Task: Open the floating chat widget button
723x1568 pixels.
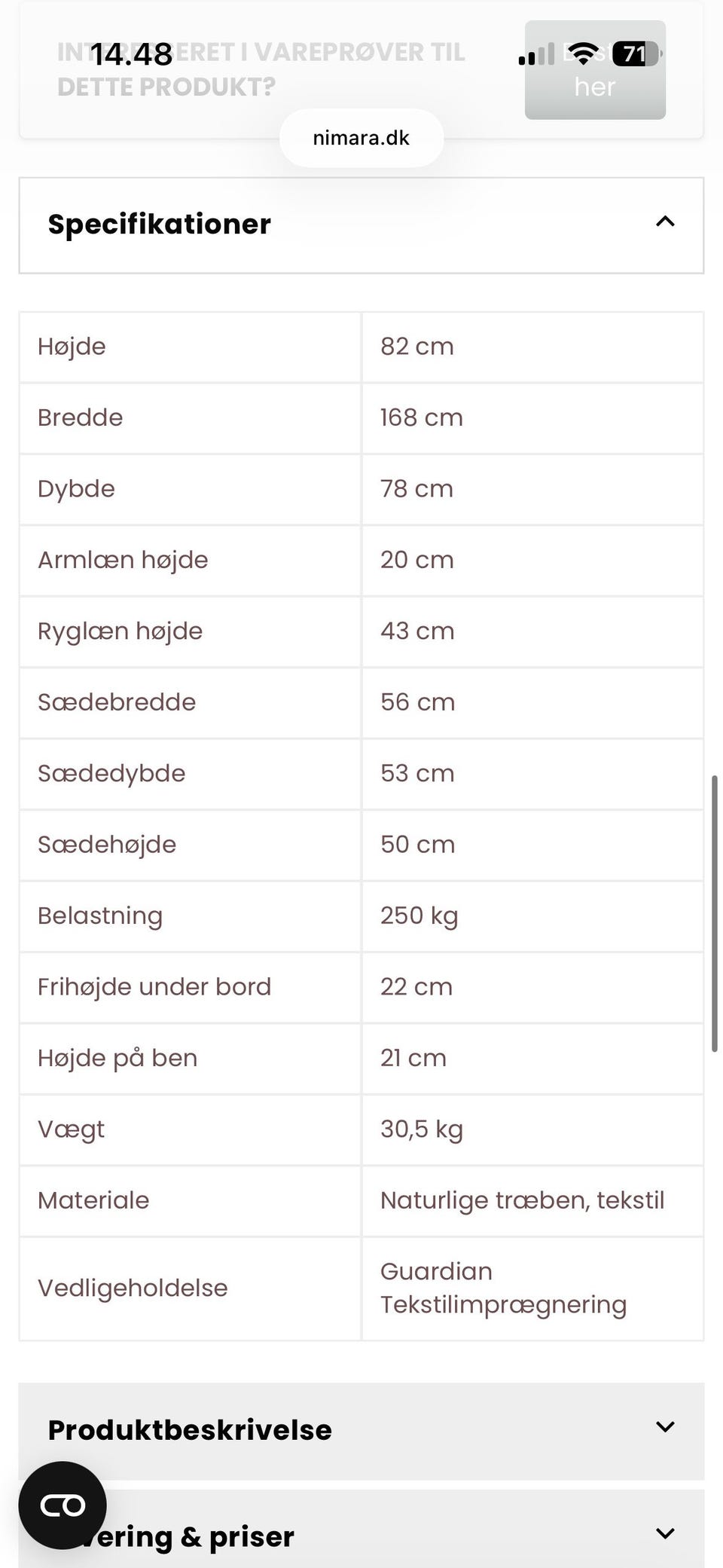Action: pyautogui.click(x=63, y=1505)
